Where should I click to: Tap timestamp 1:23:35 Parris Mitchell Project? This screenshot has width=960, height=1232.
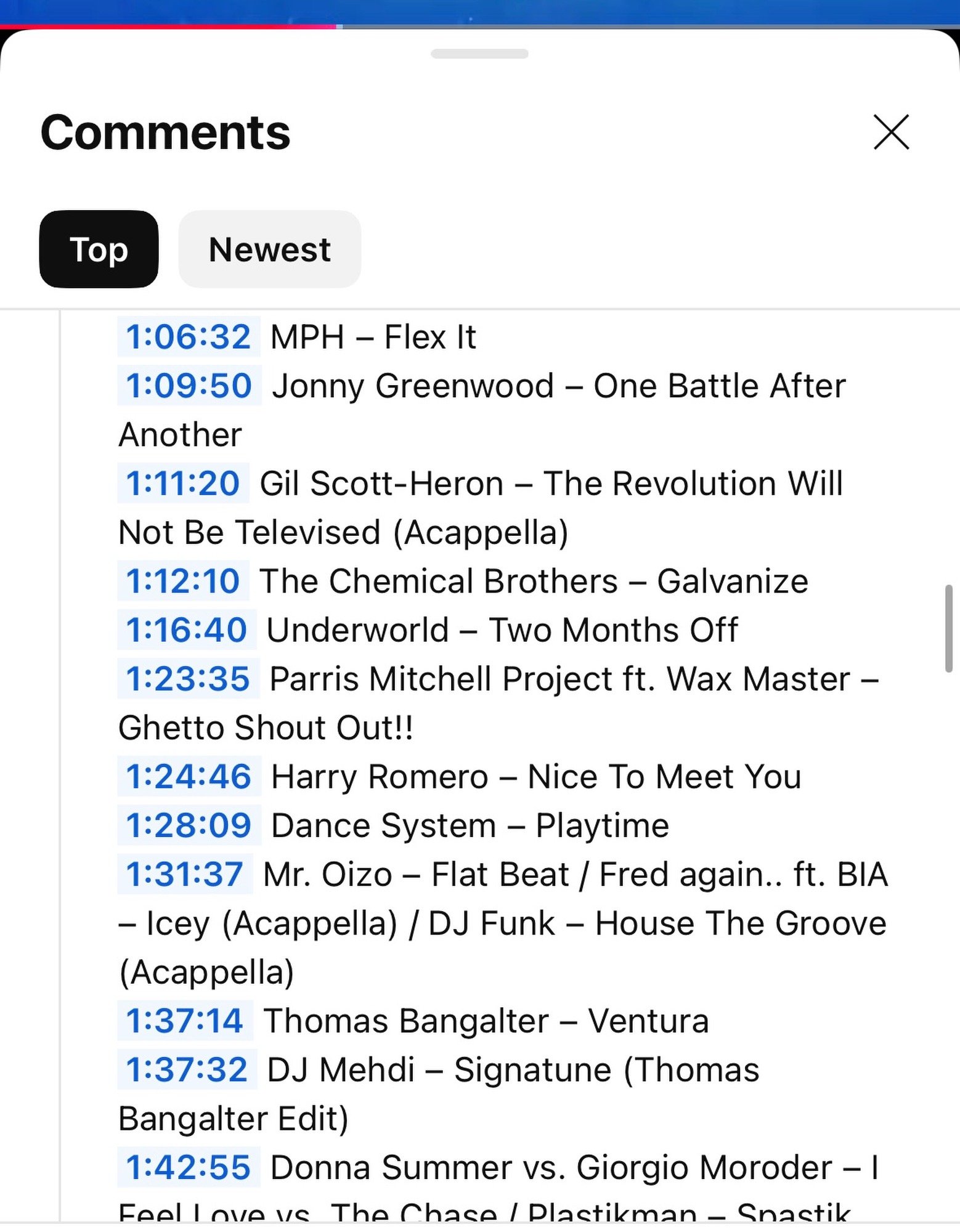[187, 679]
